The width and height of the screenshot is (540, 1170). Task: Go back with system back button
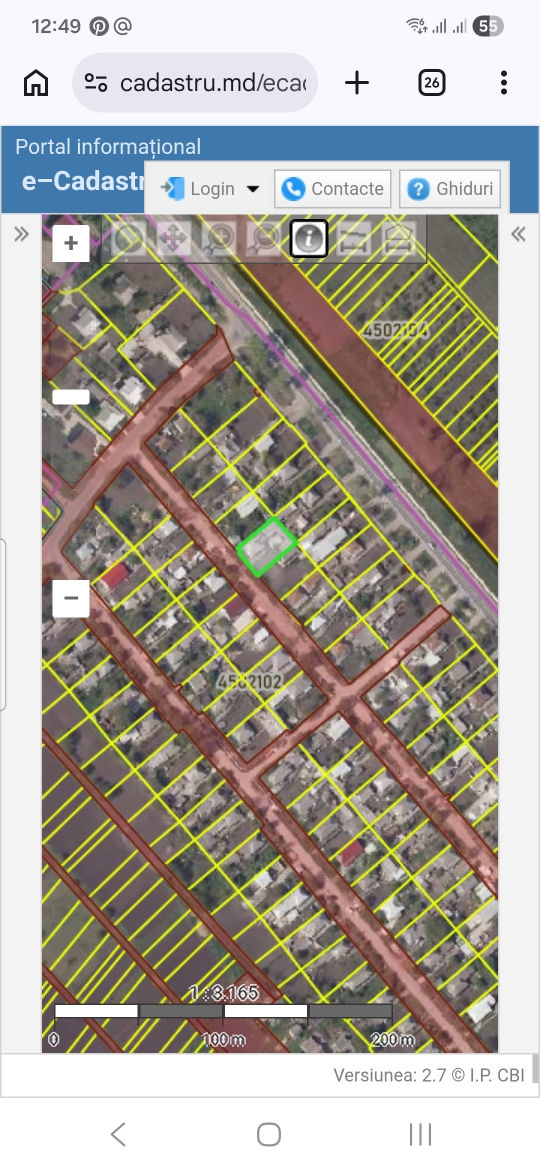(118, 1134)
